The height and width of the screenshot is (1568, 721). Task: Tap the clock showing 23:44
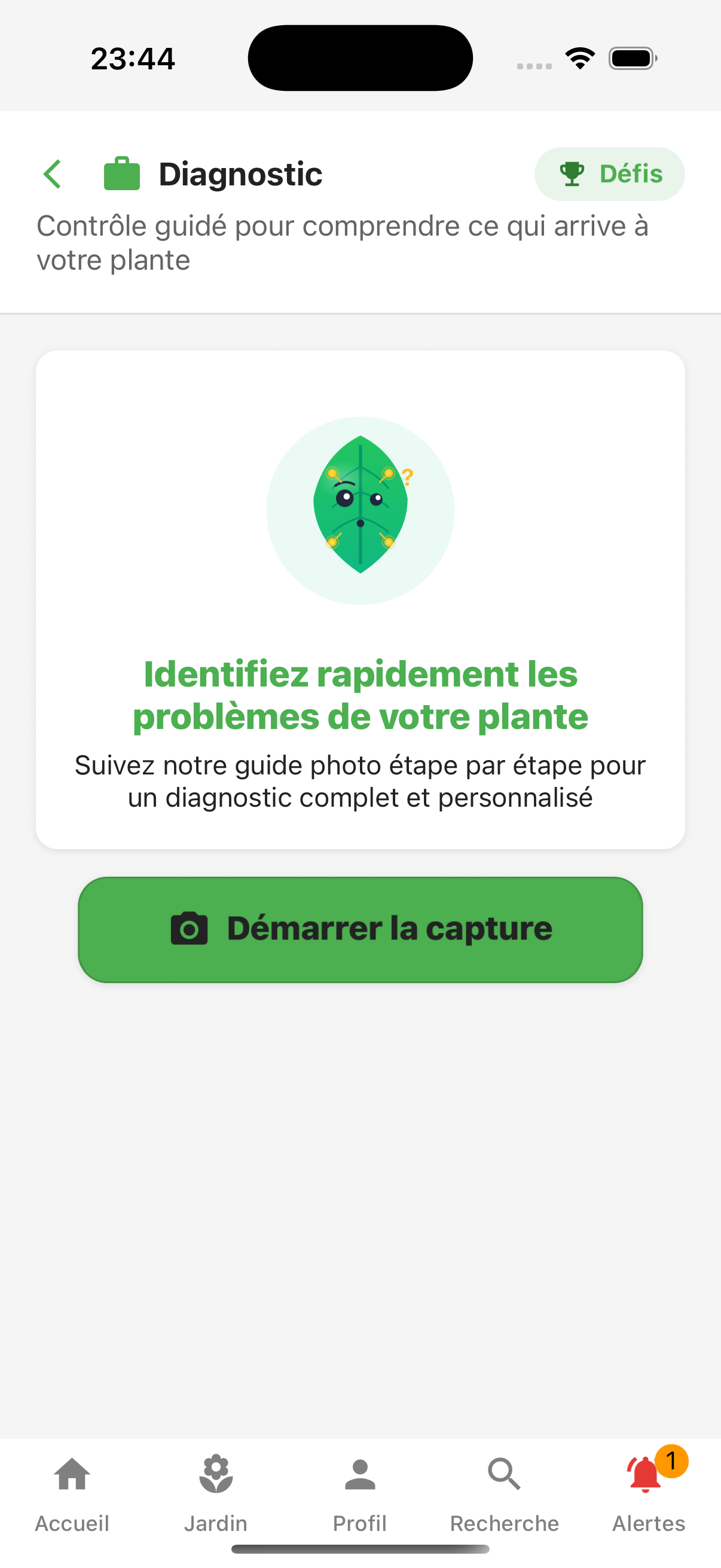(x=133, y=57)
